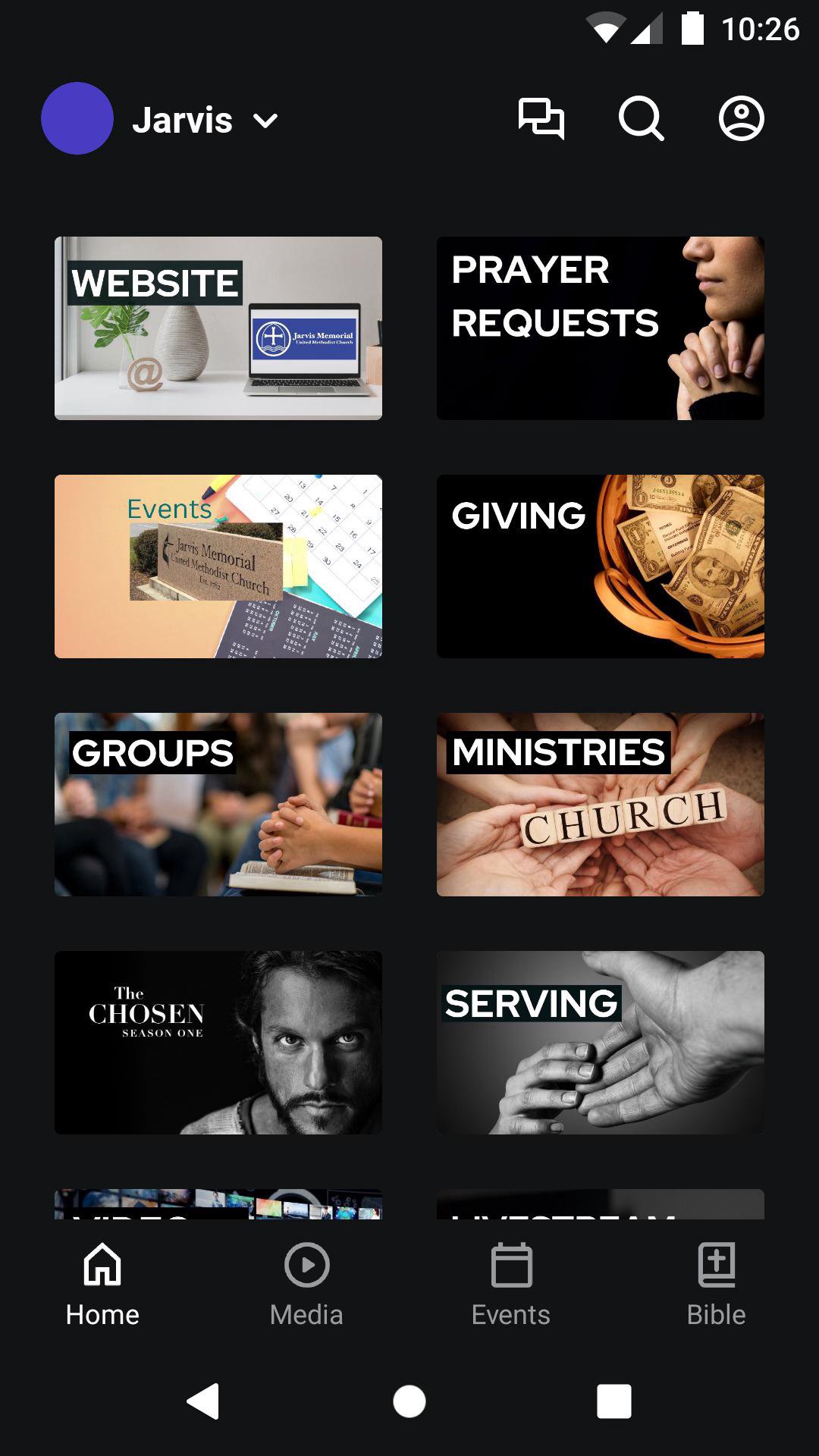Open the Website tile

coord(218,328)
